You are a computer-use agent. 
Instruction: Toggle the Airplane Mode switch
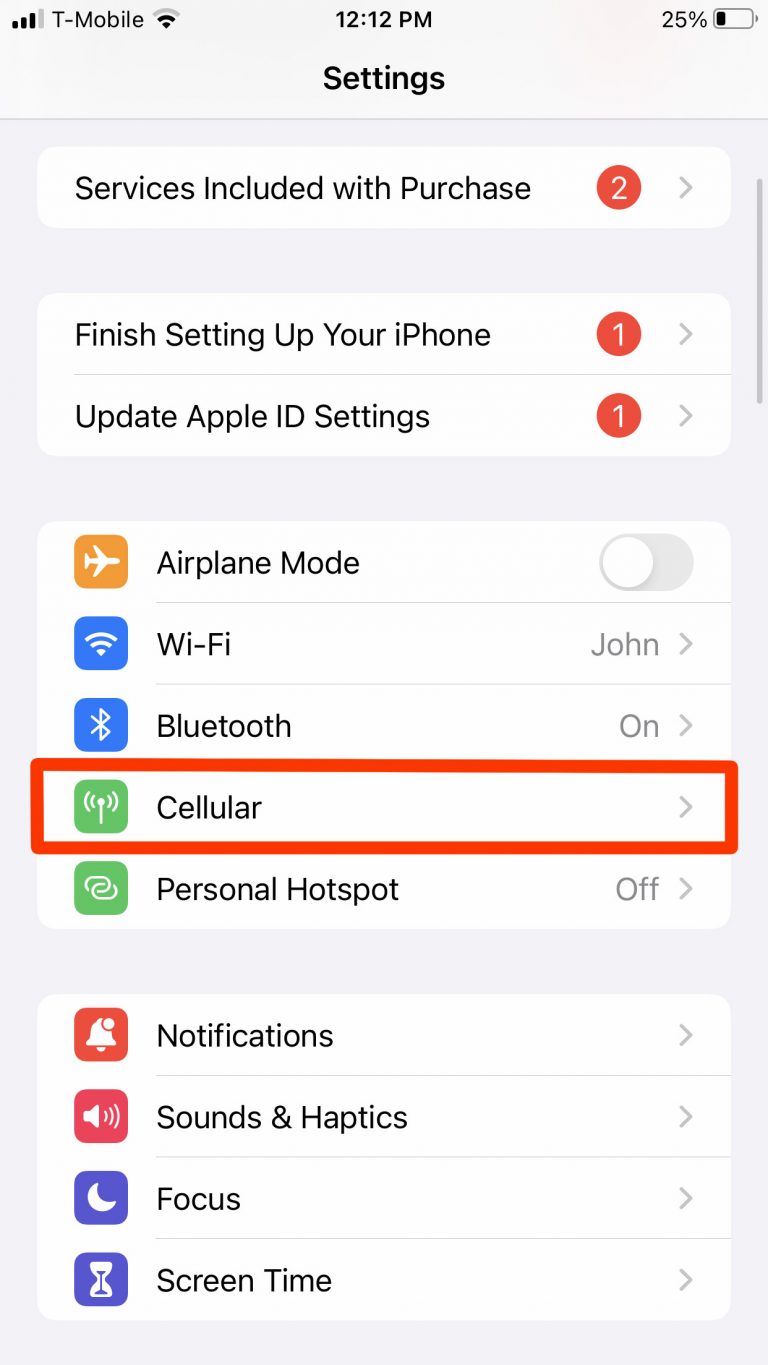645,562
